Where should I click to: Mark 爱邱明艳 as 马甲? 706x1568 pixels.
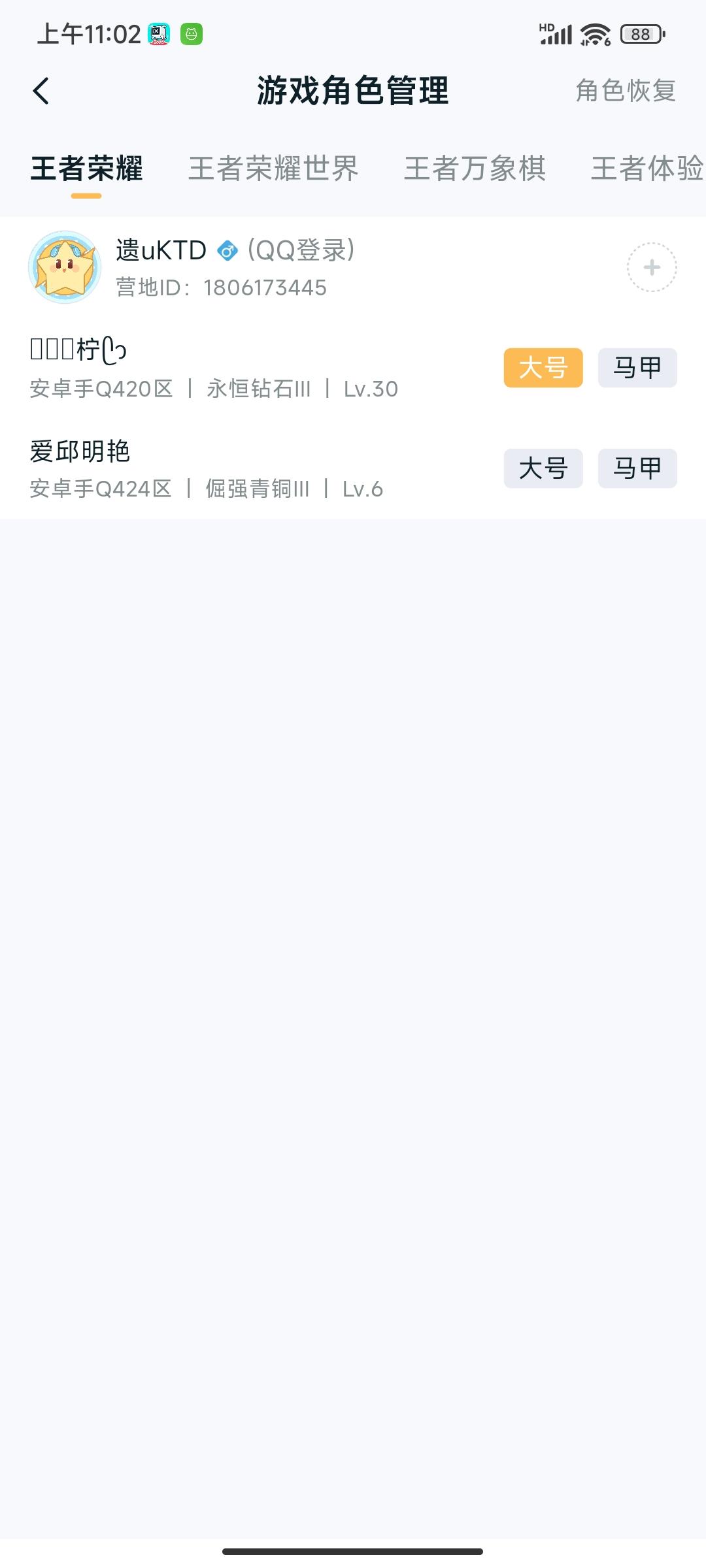pyautogui.click(x=637, y=468)
